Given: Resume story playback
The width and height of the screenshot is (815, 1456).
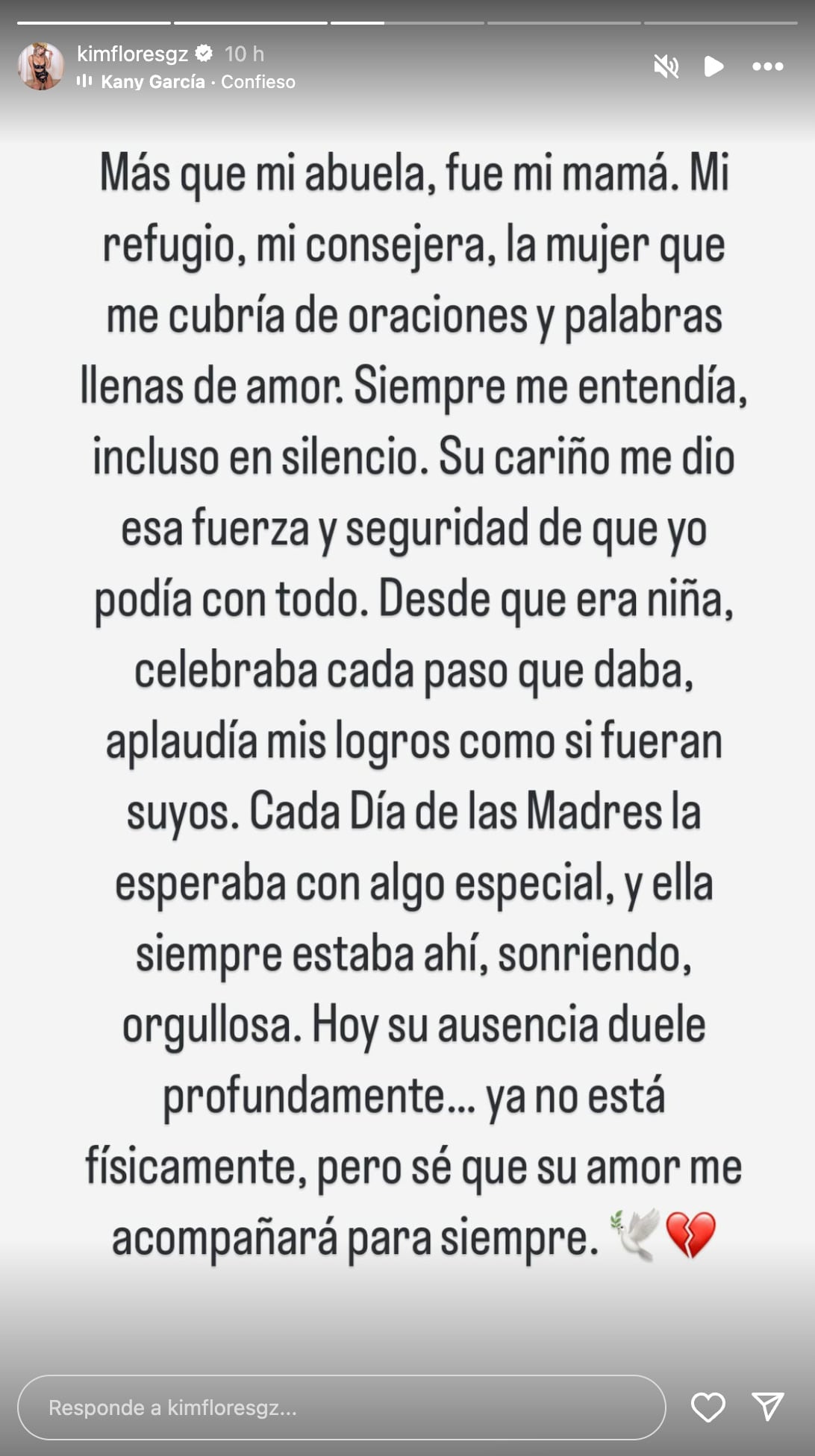Looking at the screenshot, I should [713, 66].
